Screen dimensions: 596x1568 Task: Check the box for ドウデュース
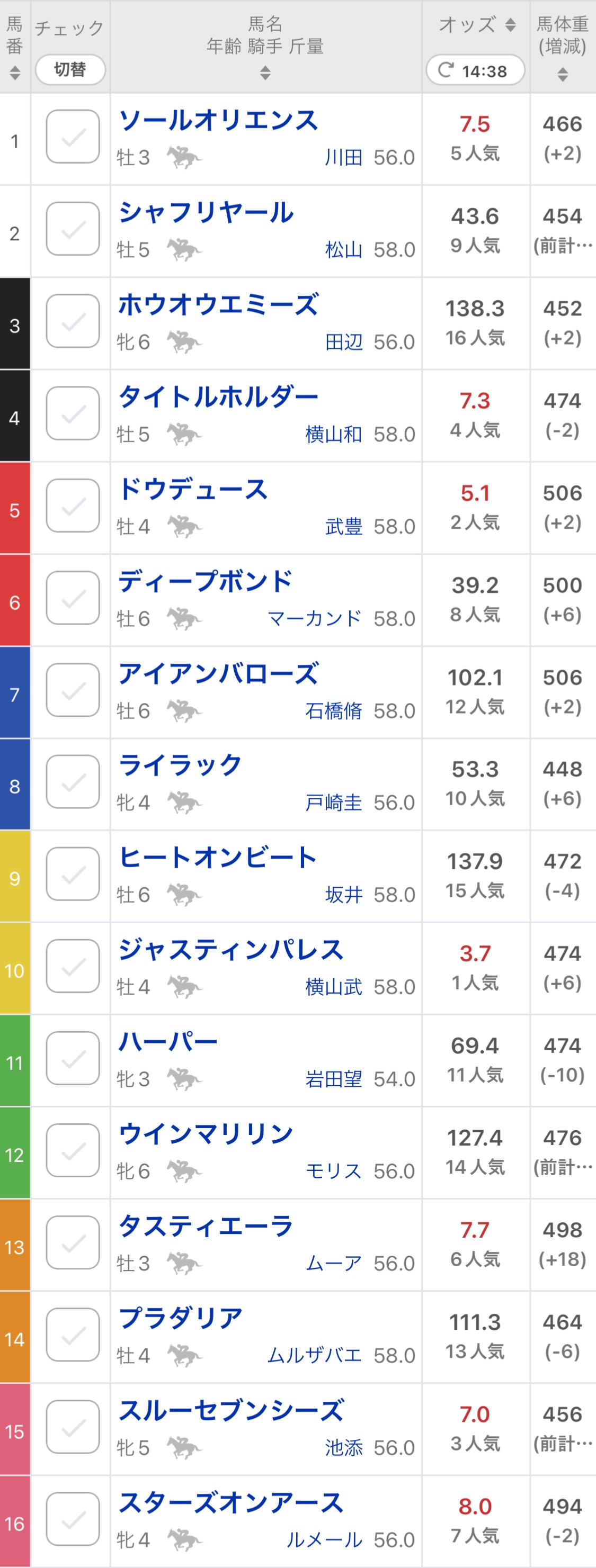pyautogui.click(x=73, y=506)
